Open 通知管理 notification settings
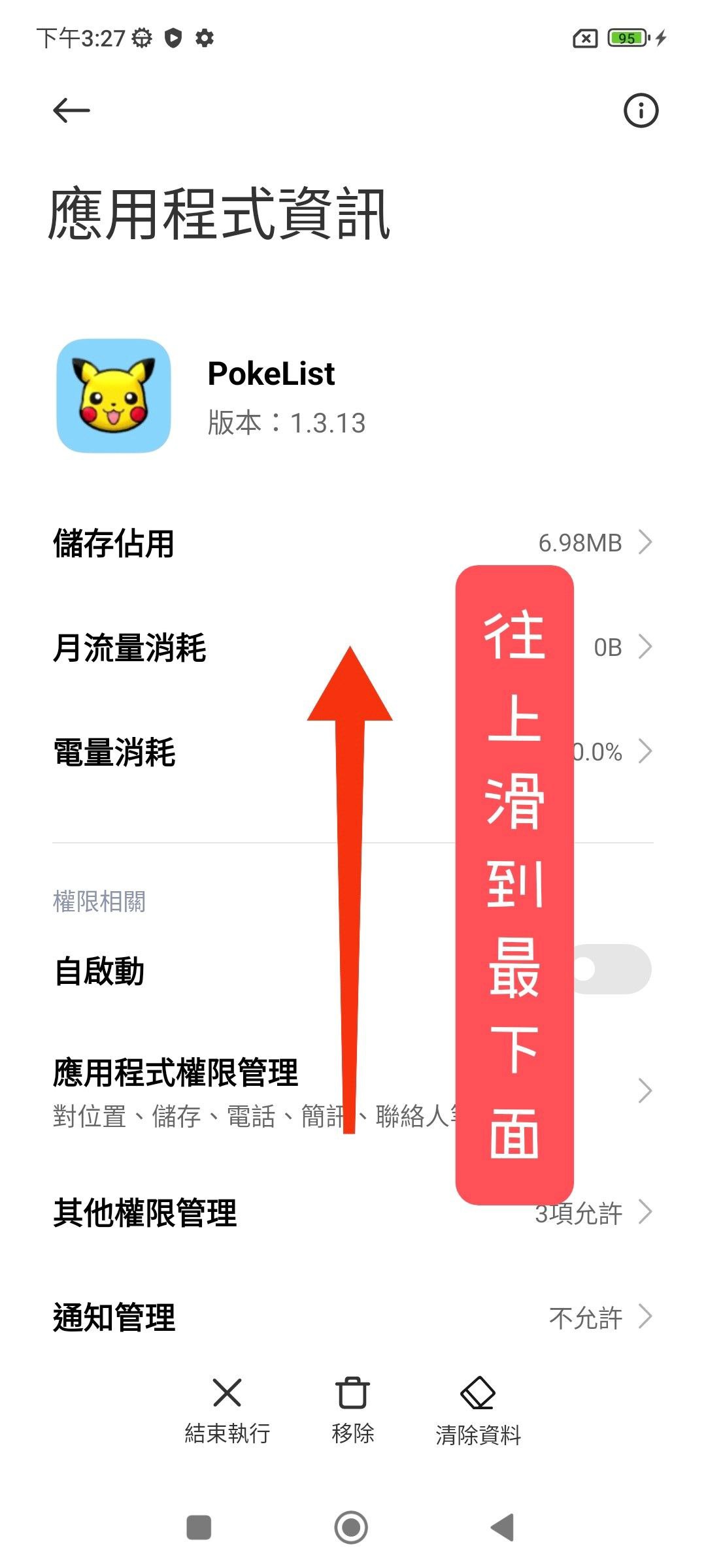The height and width of the screenshot is (1568, 706). click(353, 1317)
